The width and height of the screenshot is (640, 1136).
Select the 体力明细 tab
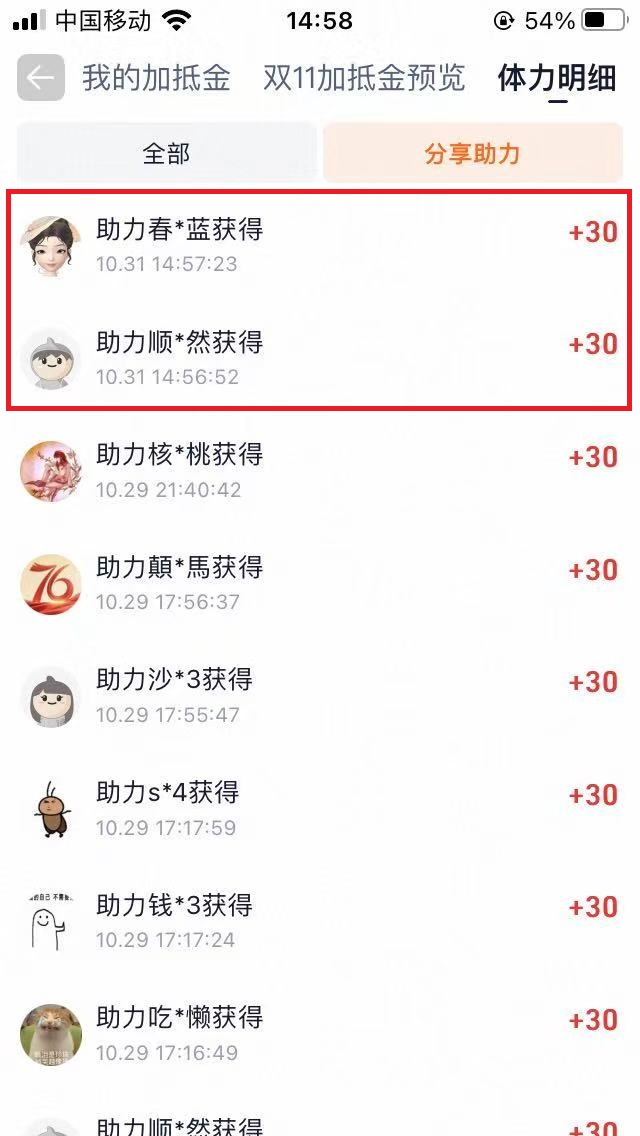[x=557, y=78]
